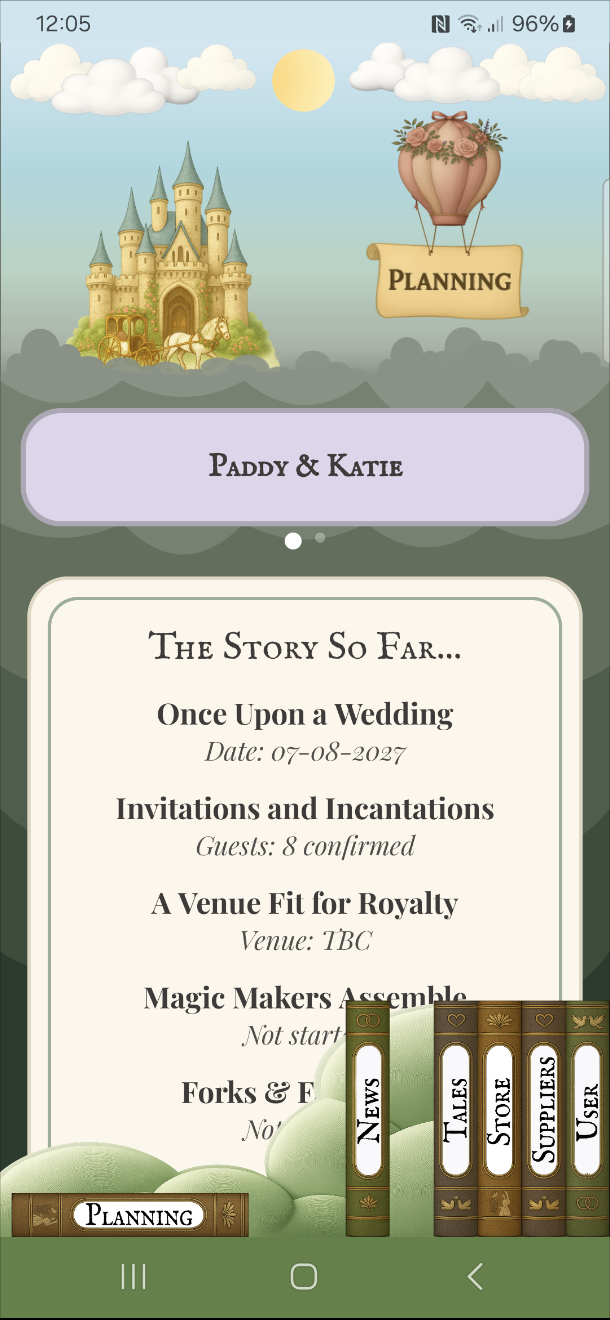Jump to the second page indicator dot

[x=320, y=538]
